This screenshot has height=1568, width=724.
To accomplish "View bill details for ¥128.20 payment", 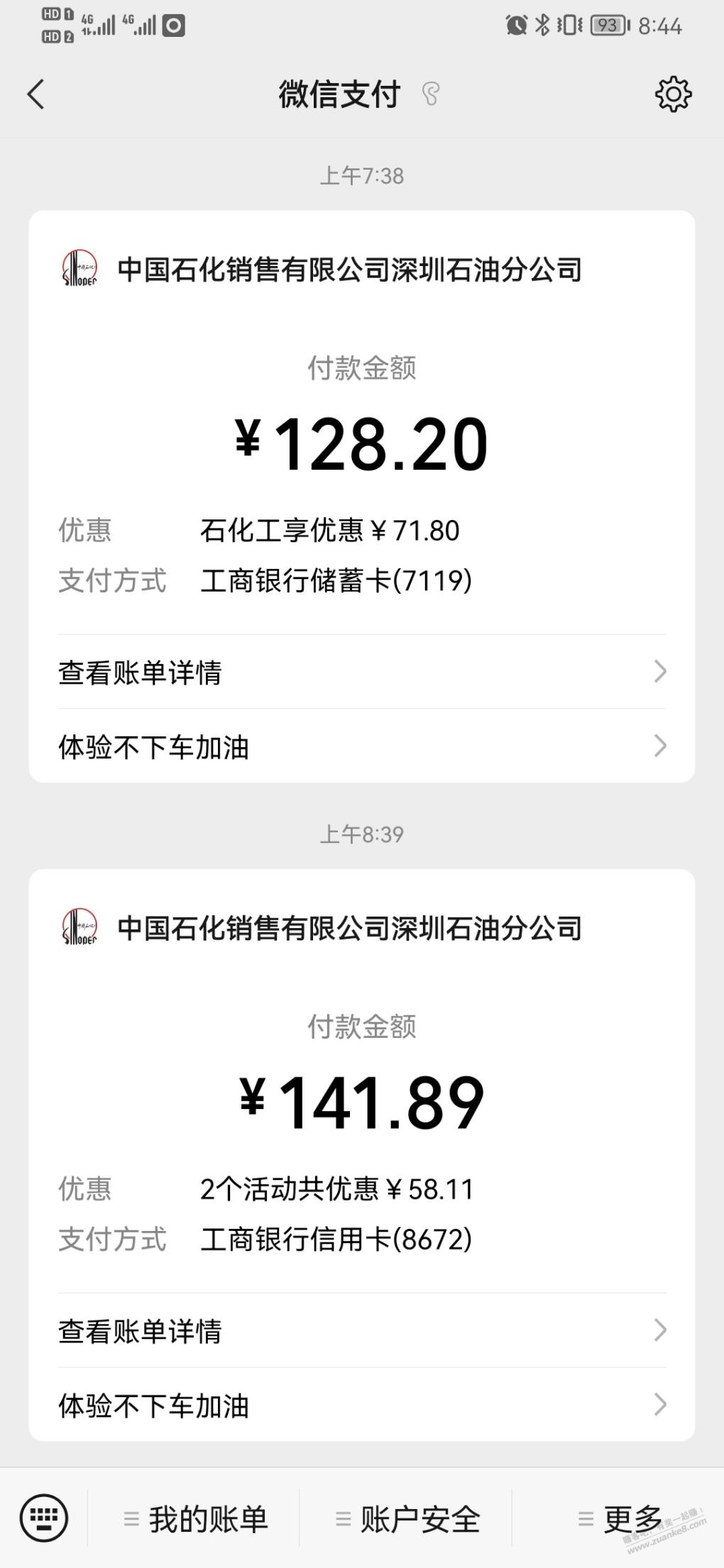I will click(x=362, y=672).
